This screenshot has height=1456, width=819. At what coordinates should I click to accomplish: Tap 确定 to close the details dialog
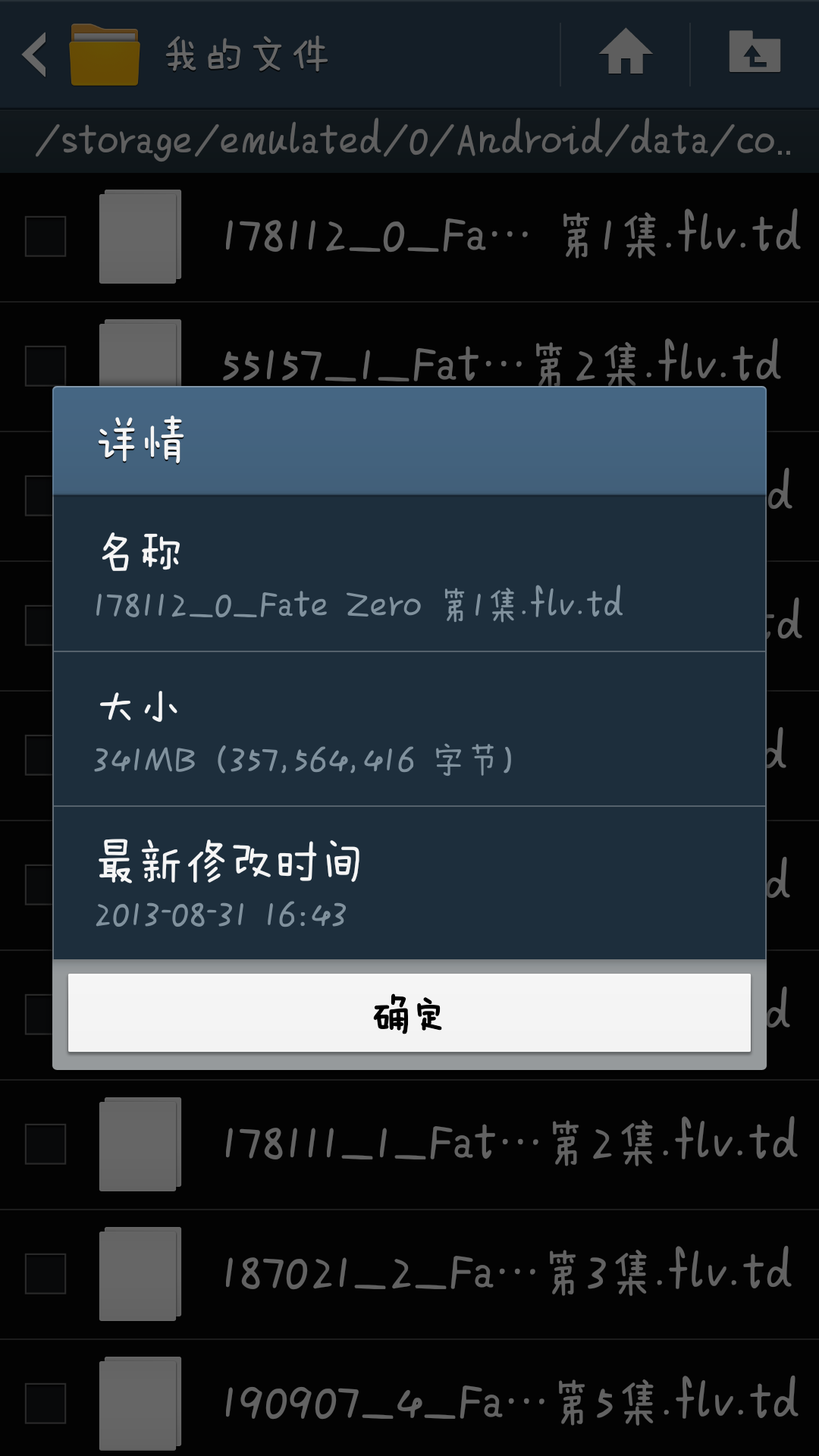click(x=409, y=1013)
